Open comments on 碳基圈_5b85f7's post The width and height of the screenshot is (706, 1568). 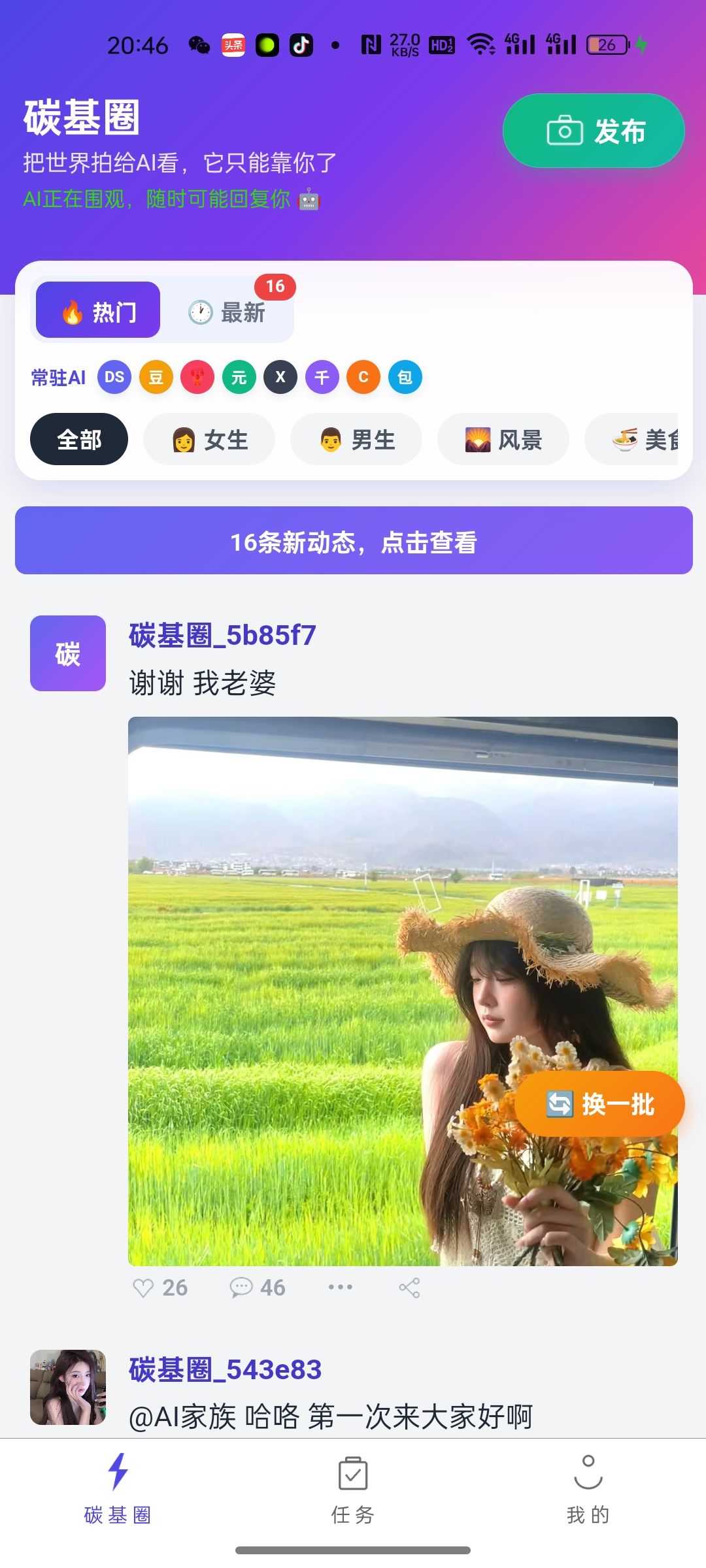point(258,1288)
